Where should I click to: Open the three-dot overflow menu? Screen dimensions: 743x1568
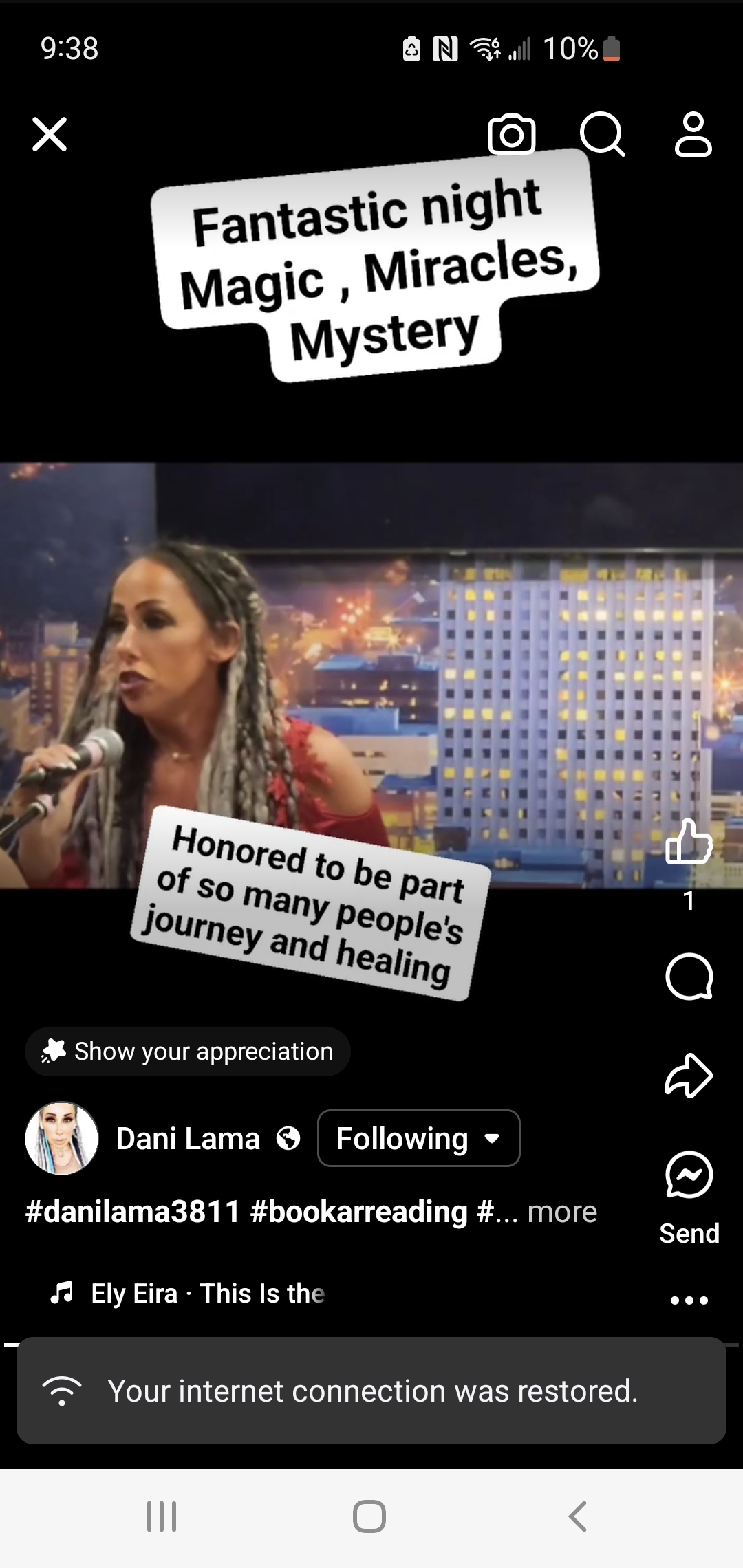coord(689,1300)
